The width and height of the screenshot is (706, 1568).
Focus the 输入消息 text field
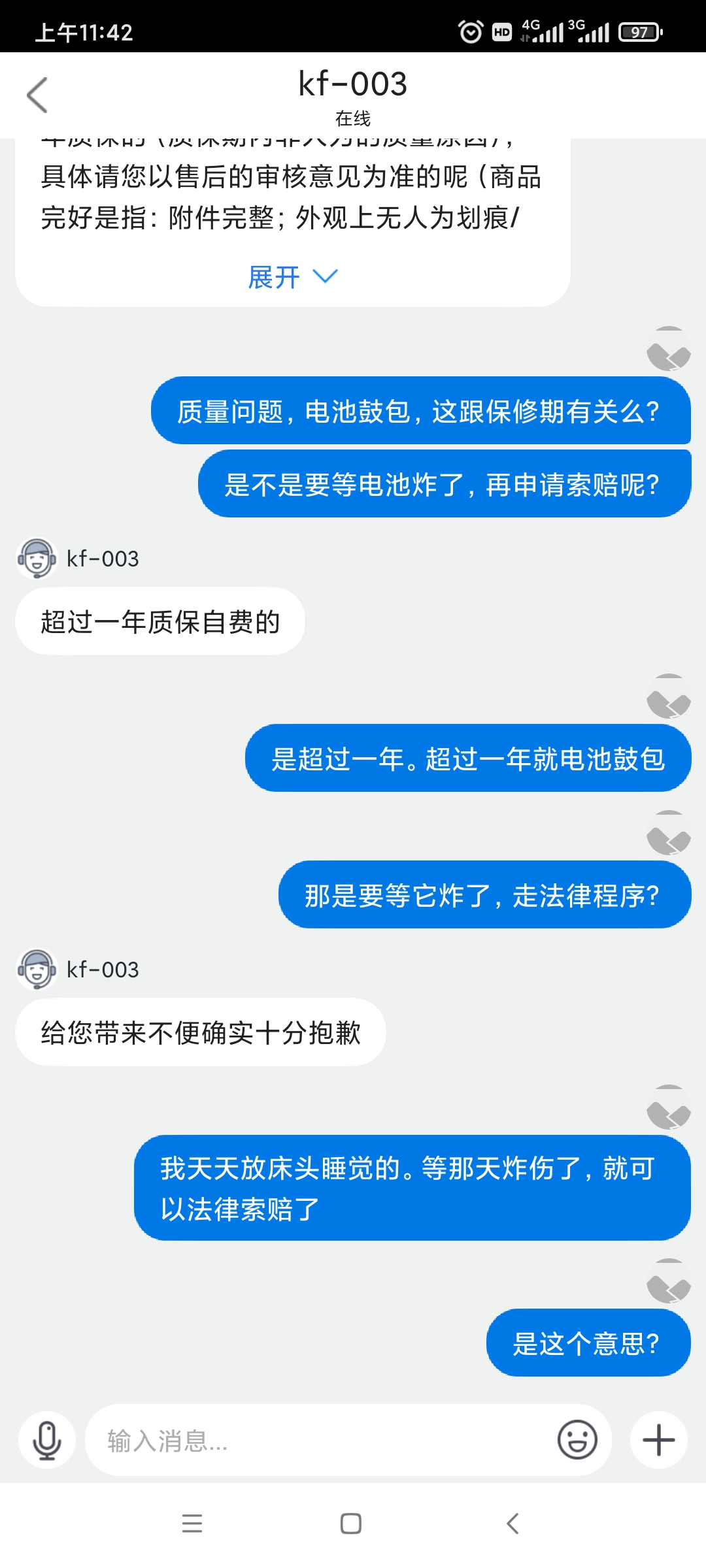[x=320, y=1440]
